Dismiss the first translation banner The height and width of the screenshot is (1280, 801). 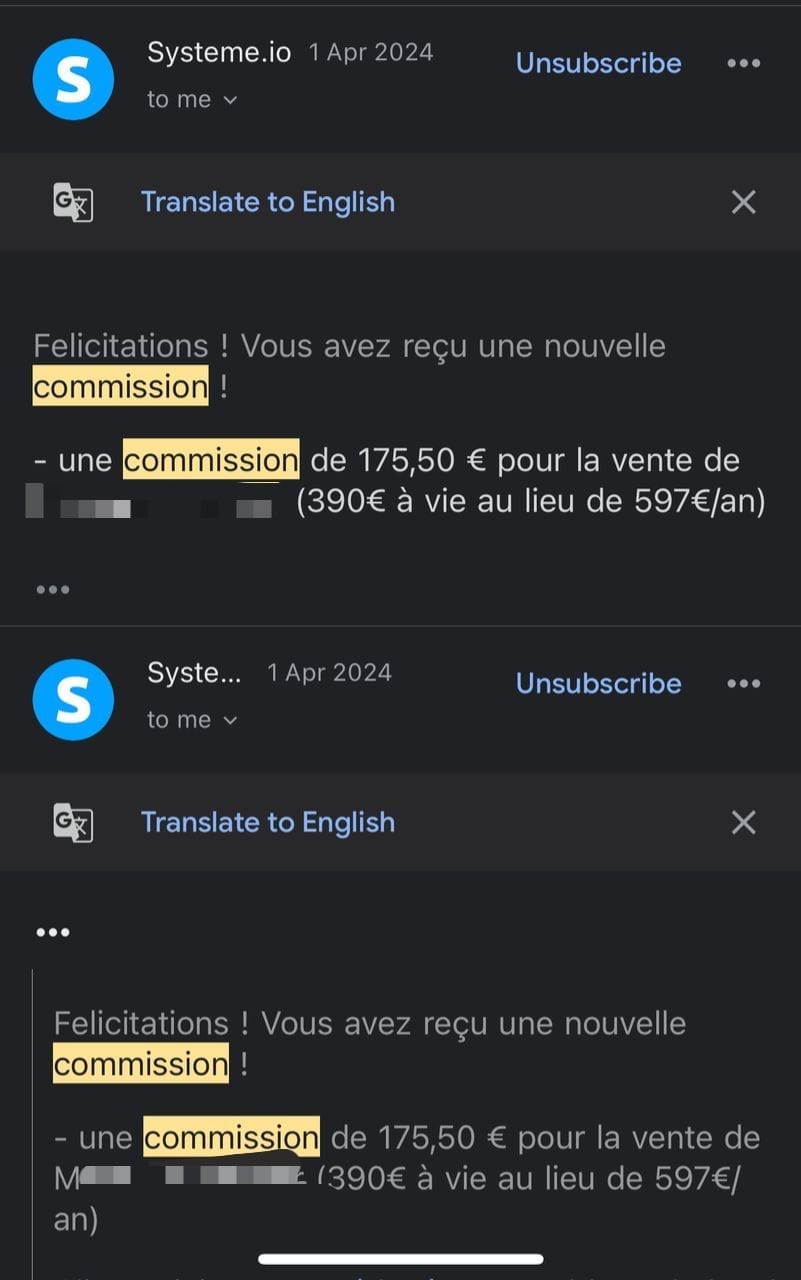(743, 202)
